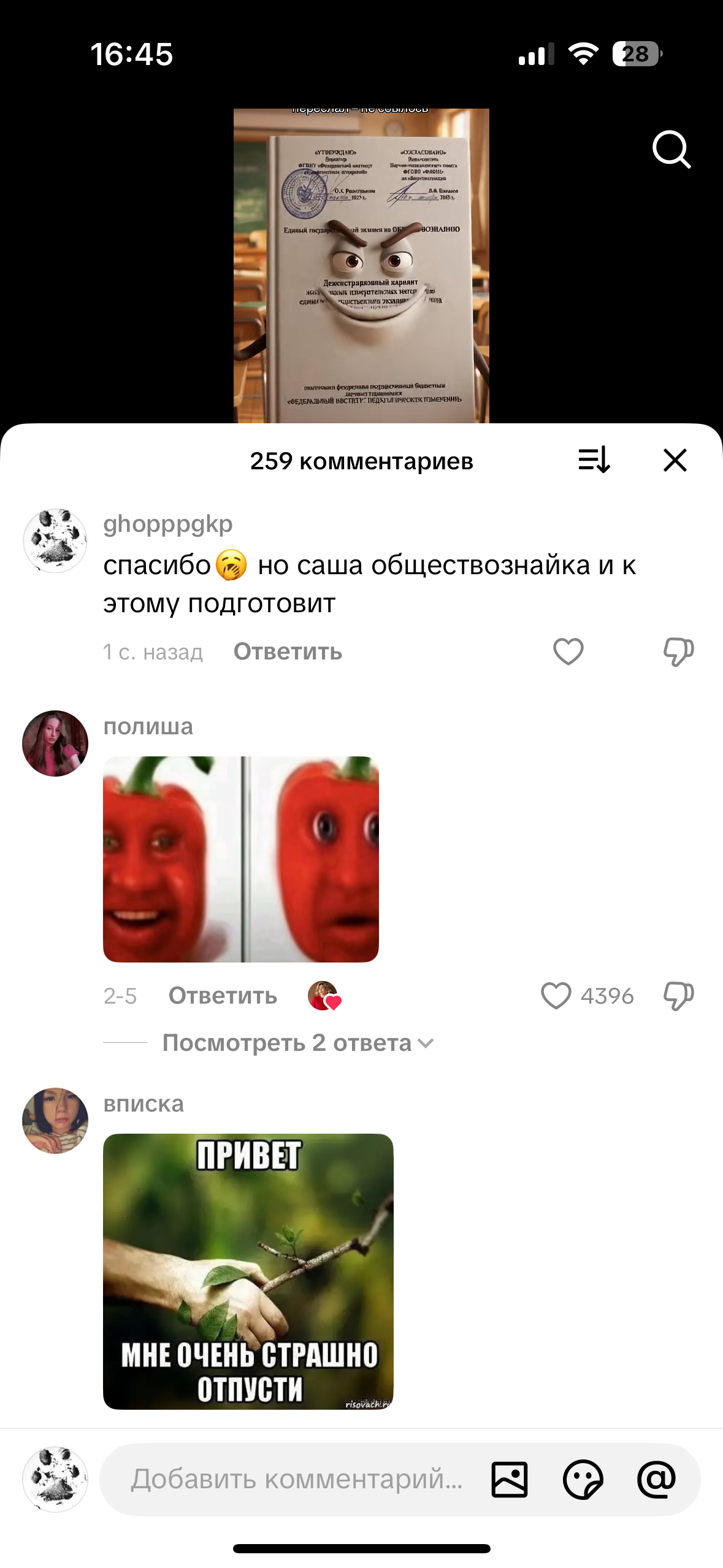Image resolution: width=723 pixels, height=1568 pixels.
Task: Mention a user with the @ icon
Action: (656, 1479)
